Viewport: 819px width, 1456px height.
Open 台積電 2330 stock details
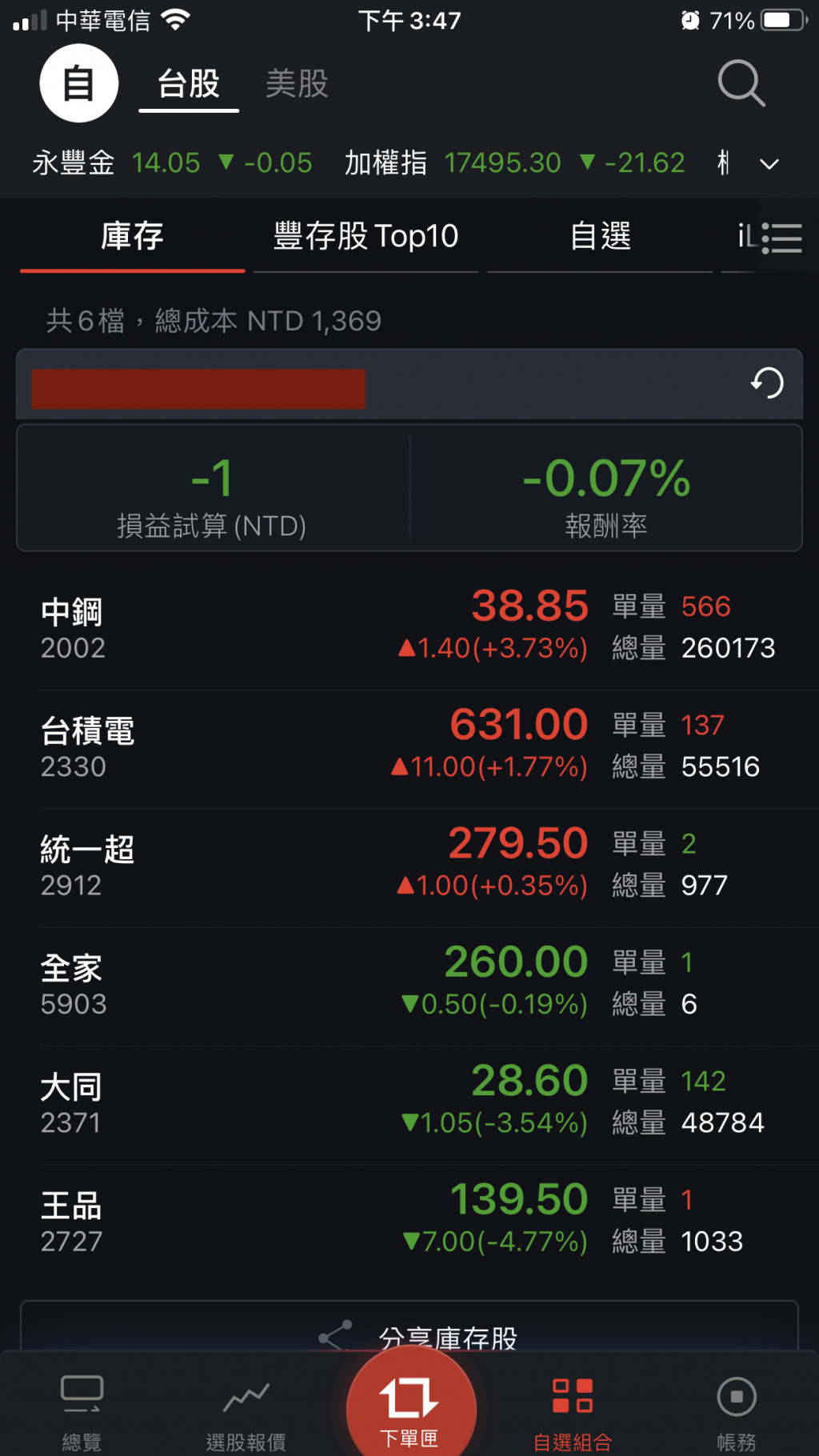pyautogui.click(x=408, y=747)
